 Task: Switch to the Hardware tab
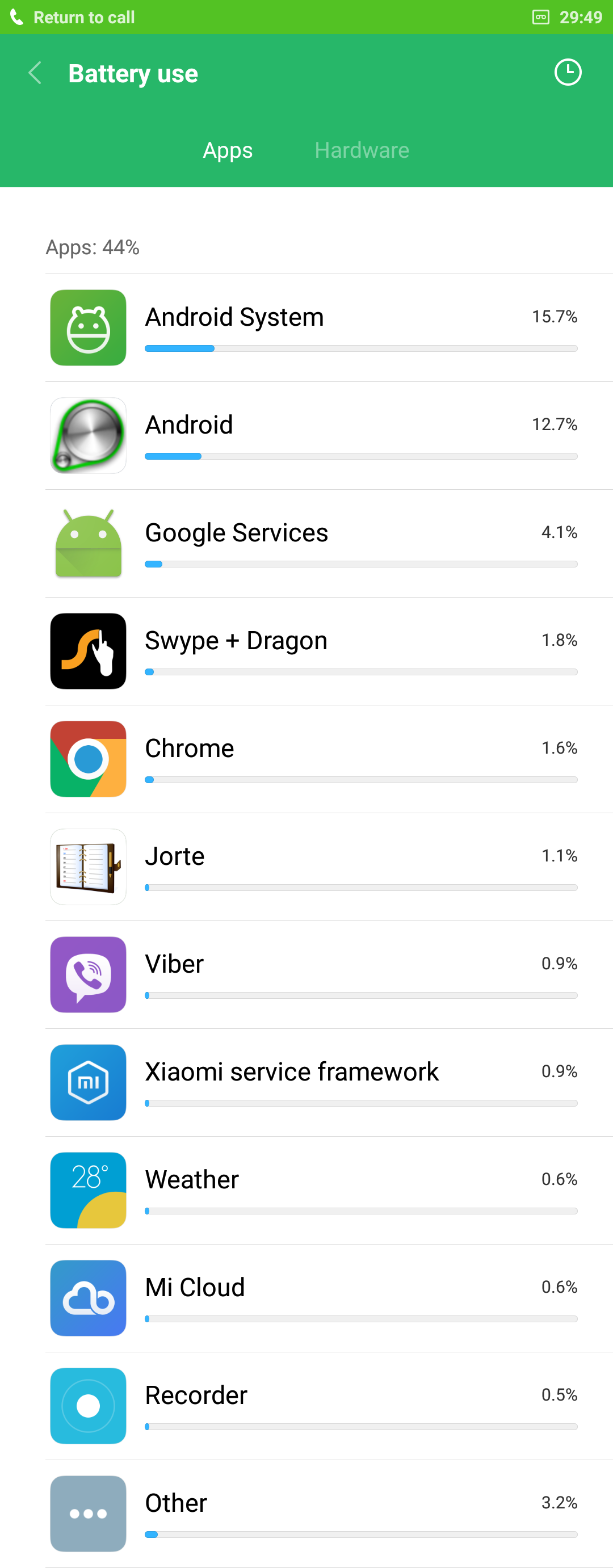pos(362,150)
